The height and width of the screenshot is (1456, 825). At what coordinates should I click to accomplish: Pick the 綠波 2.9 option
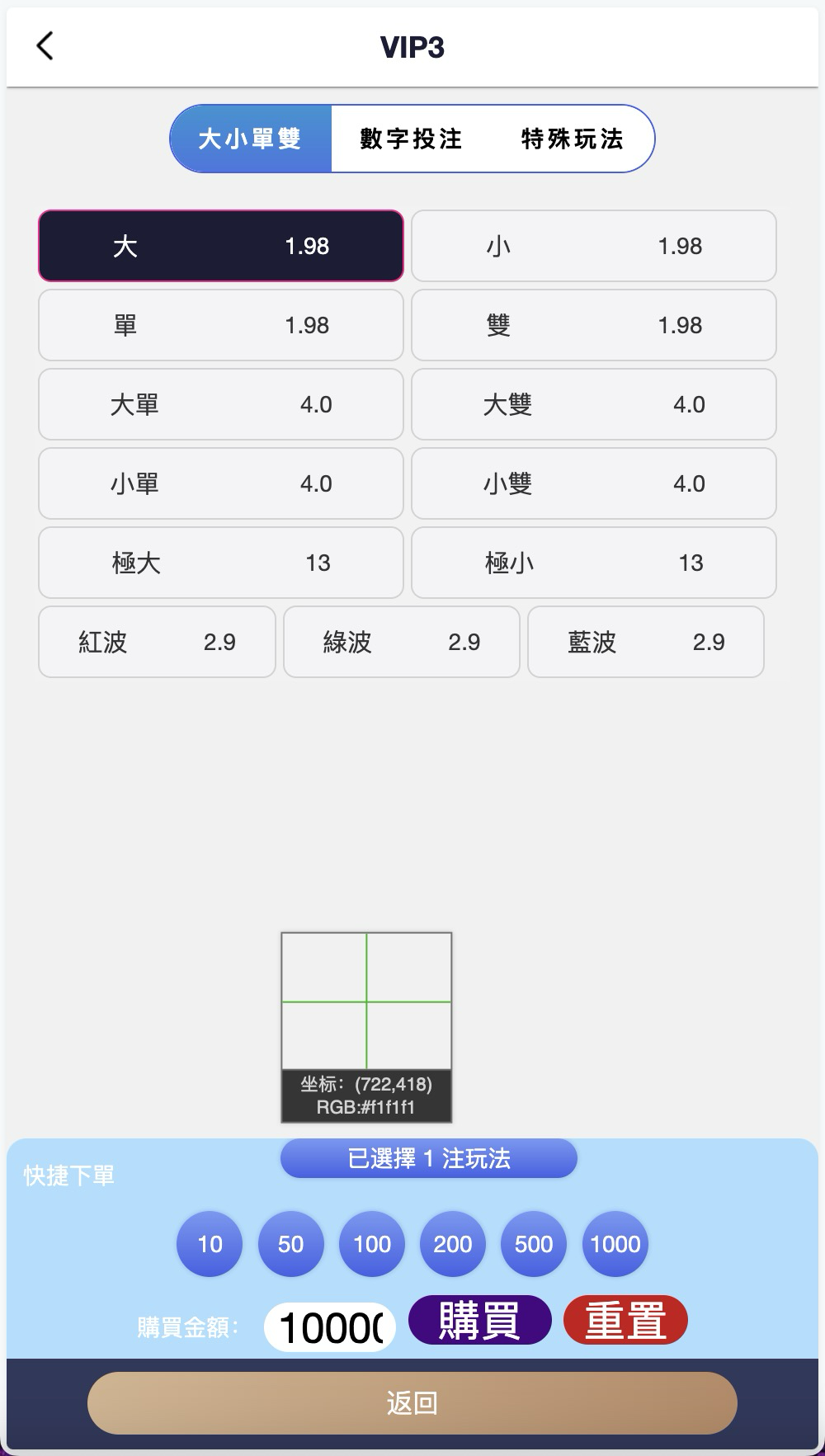[x=401, y=642]
